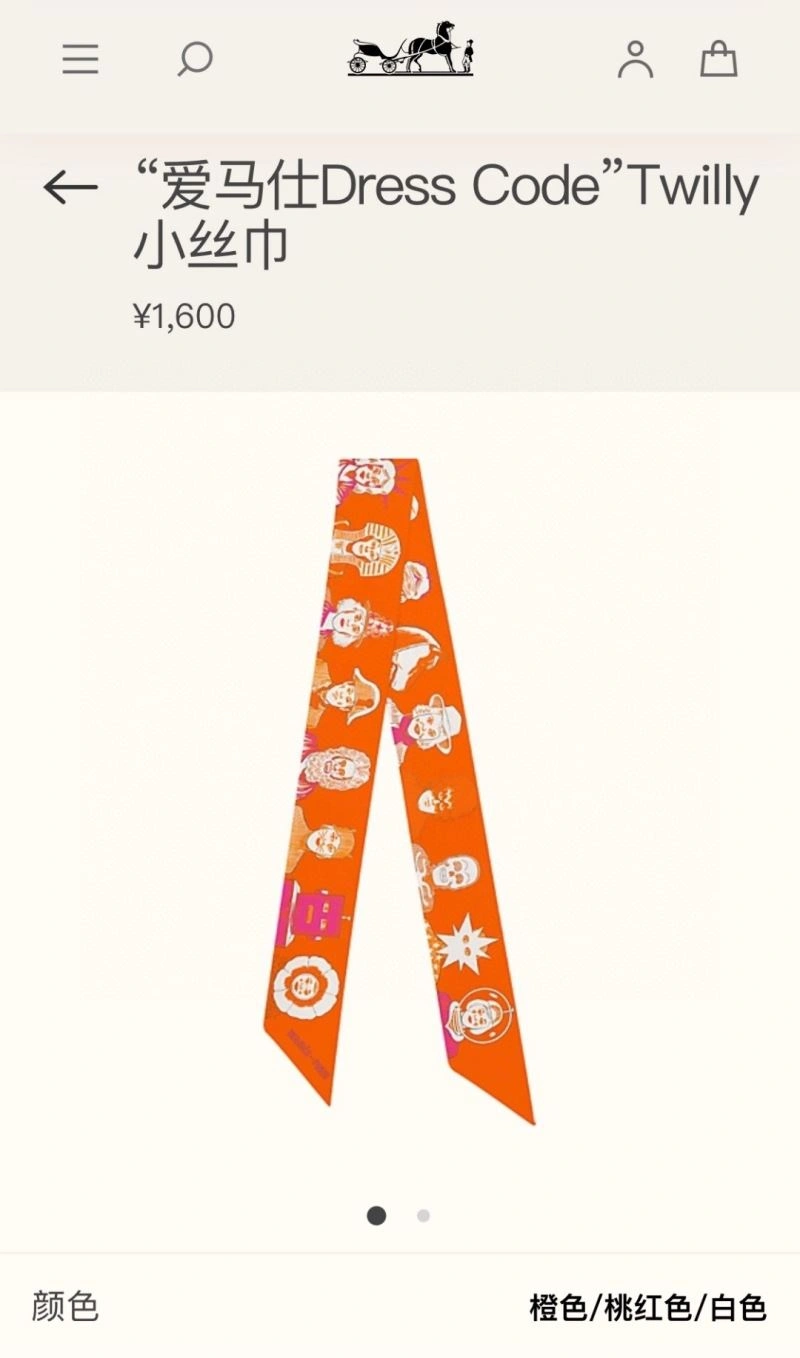The width and height of the screenshot is (800, 1358).
Task: Switch to the second image indicator dot
Action: 423,1216
